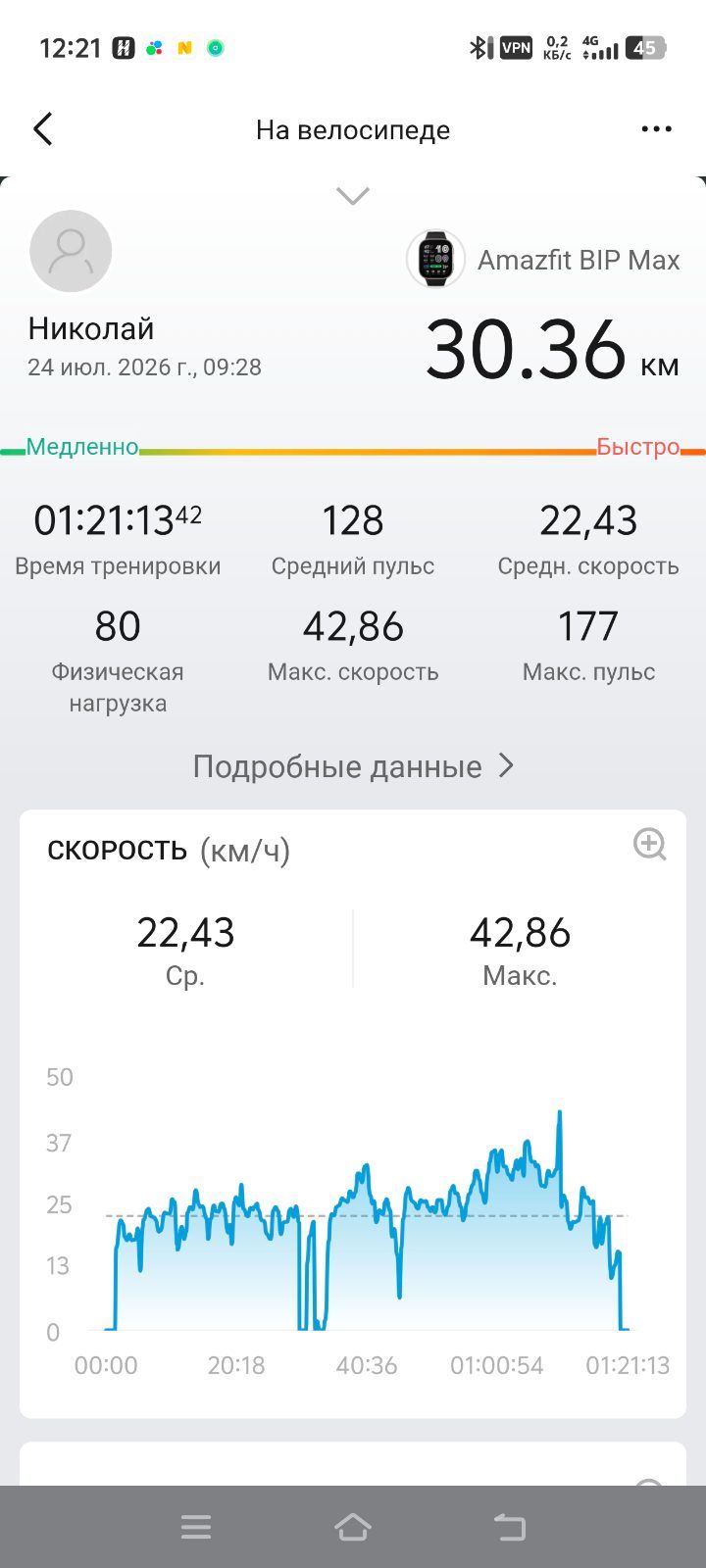Viewport: 706px width, 1568px height.
Task: Open Подробные данные details
Action: pyautogui.click(x=353, y=766)
